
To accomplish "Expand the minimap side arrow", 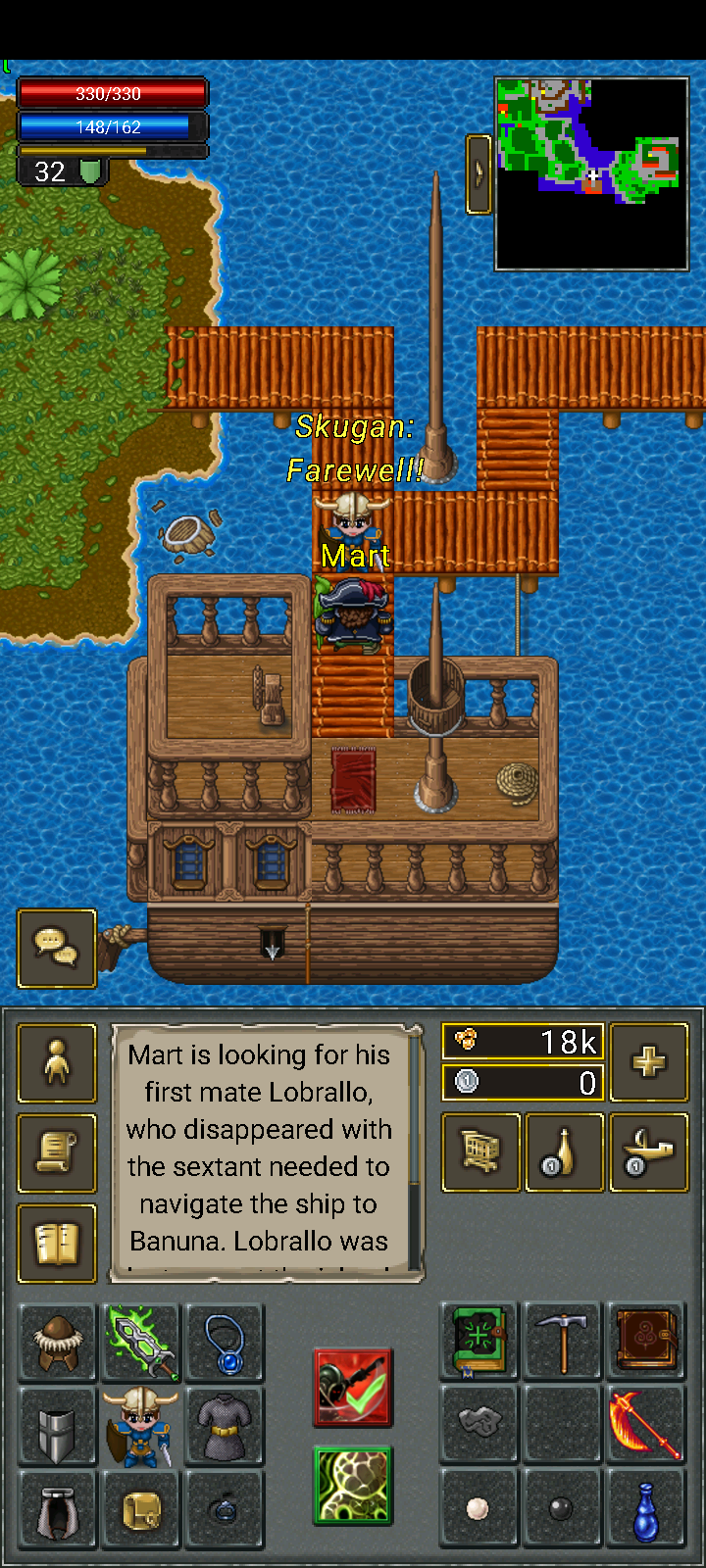I will (479, 173).
